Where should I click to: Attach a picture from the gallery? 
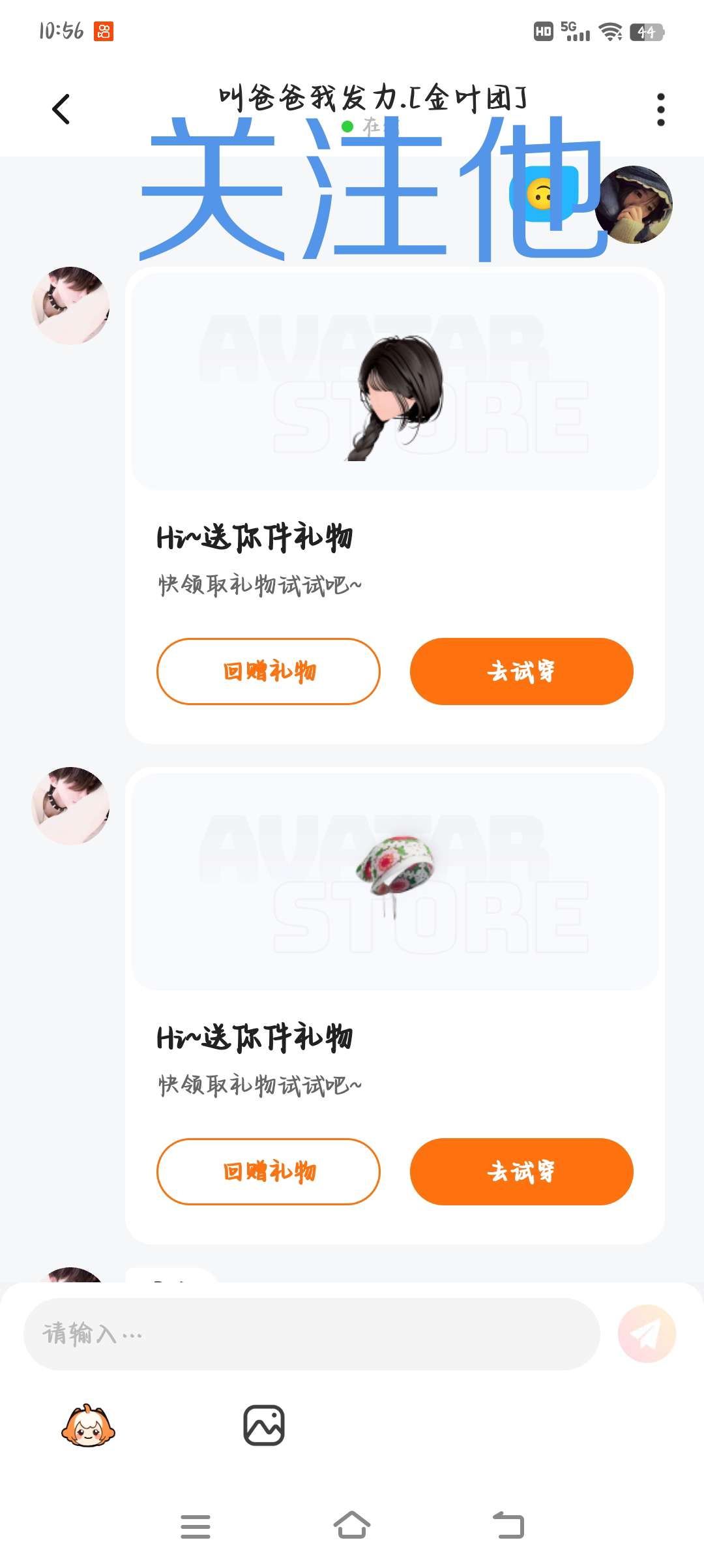coord(264,1426)
